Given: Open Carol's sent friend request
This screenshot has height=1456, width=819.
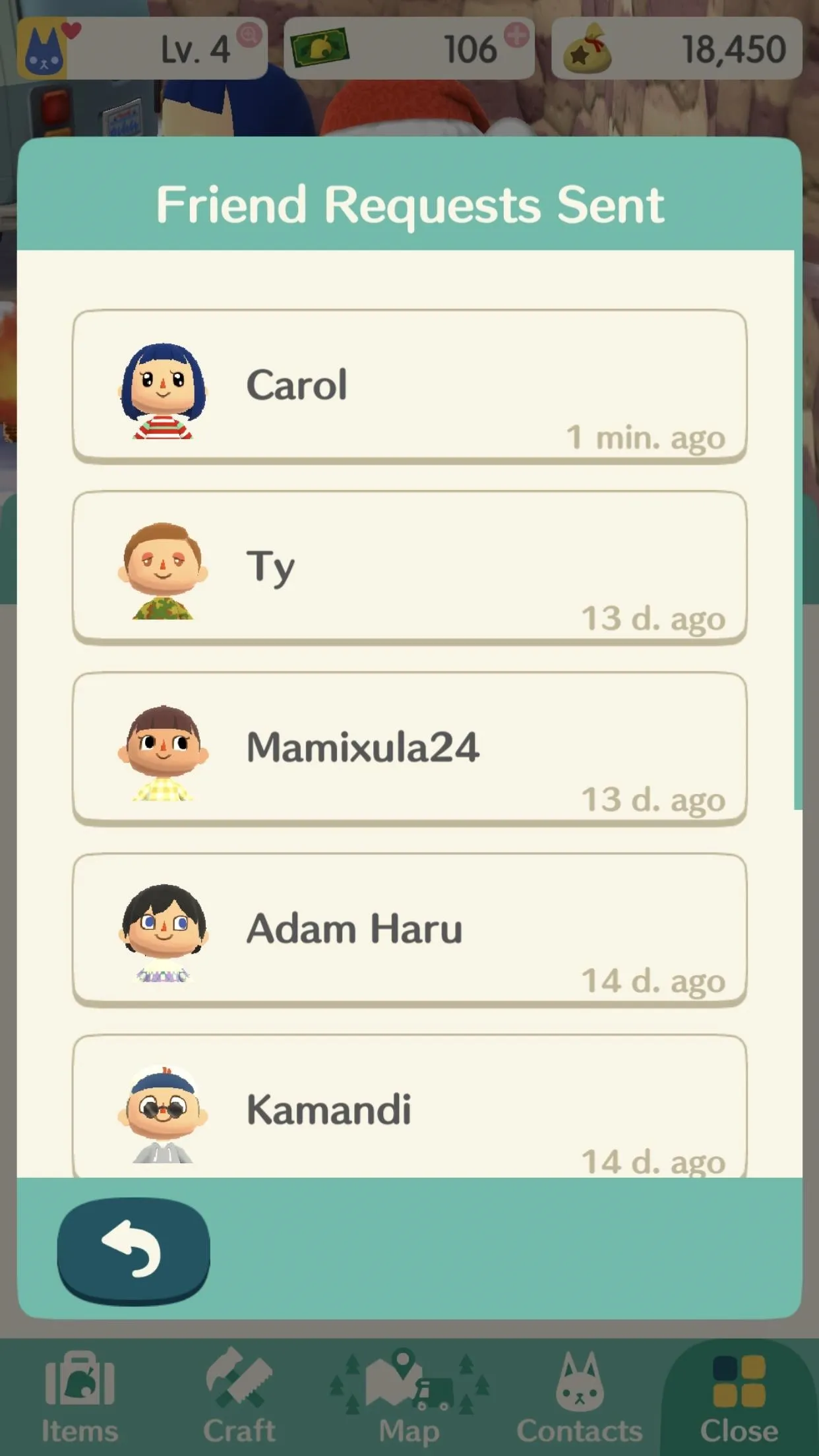Looking at the screenshot, I should [x=409, y=386].
